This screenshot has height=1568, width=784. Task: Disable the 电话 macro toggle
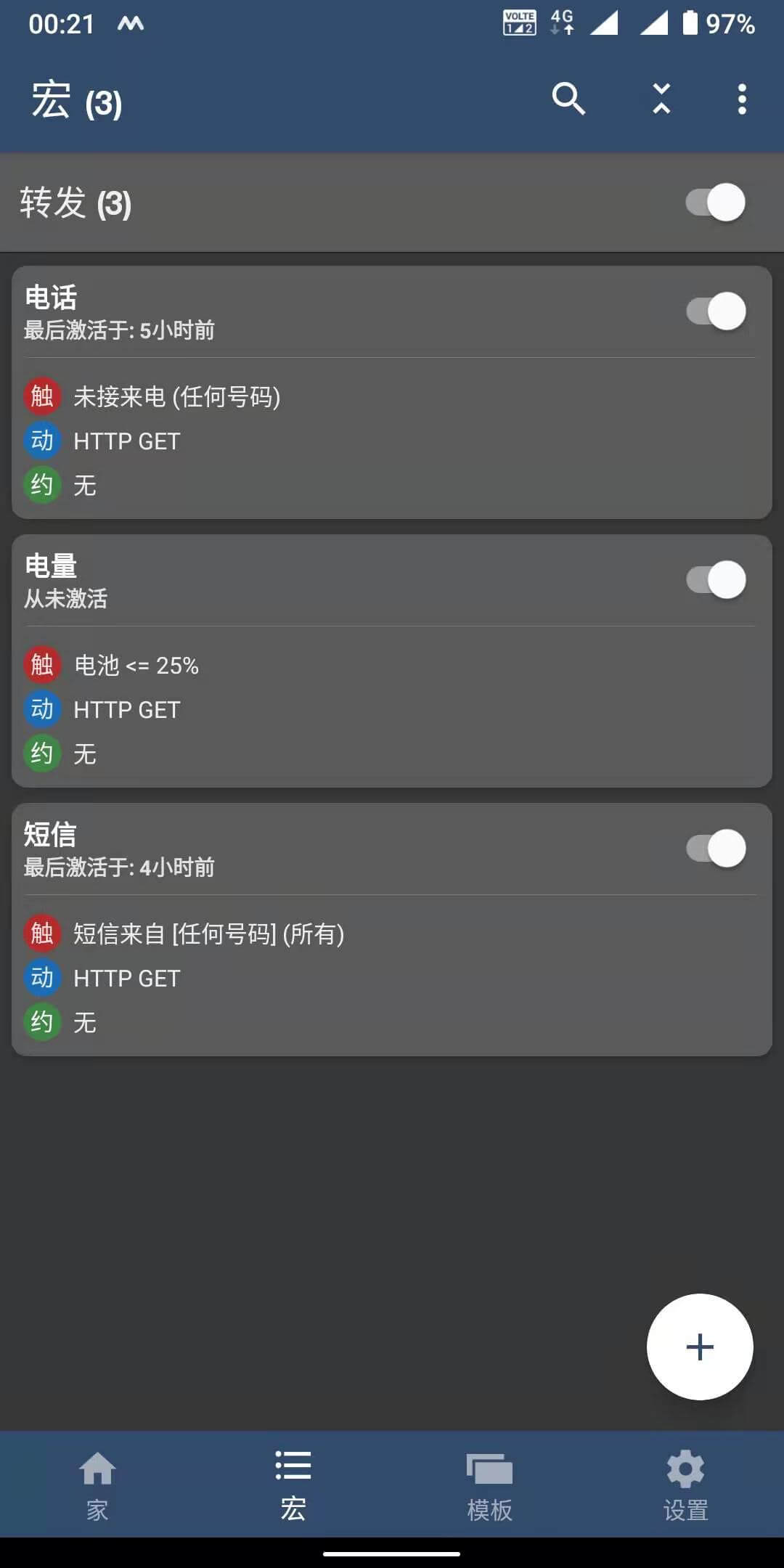(715, 311)
